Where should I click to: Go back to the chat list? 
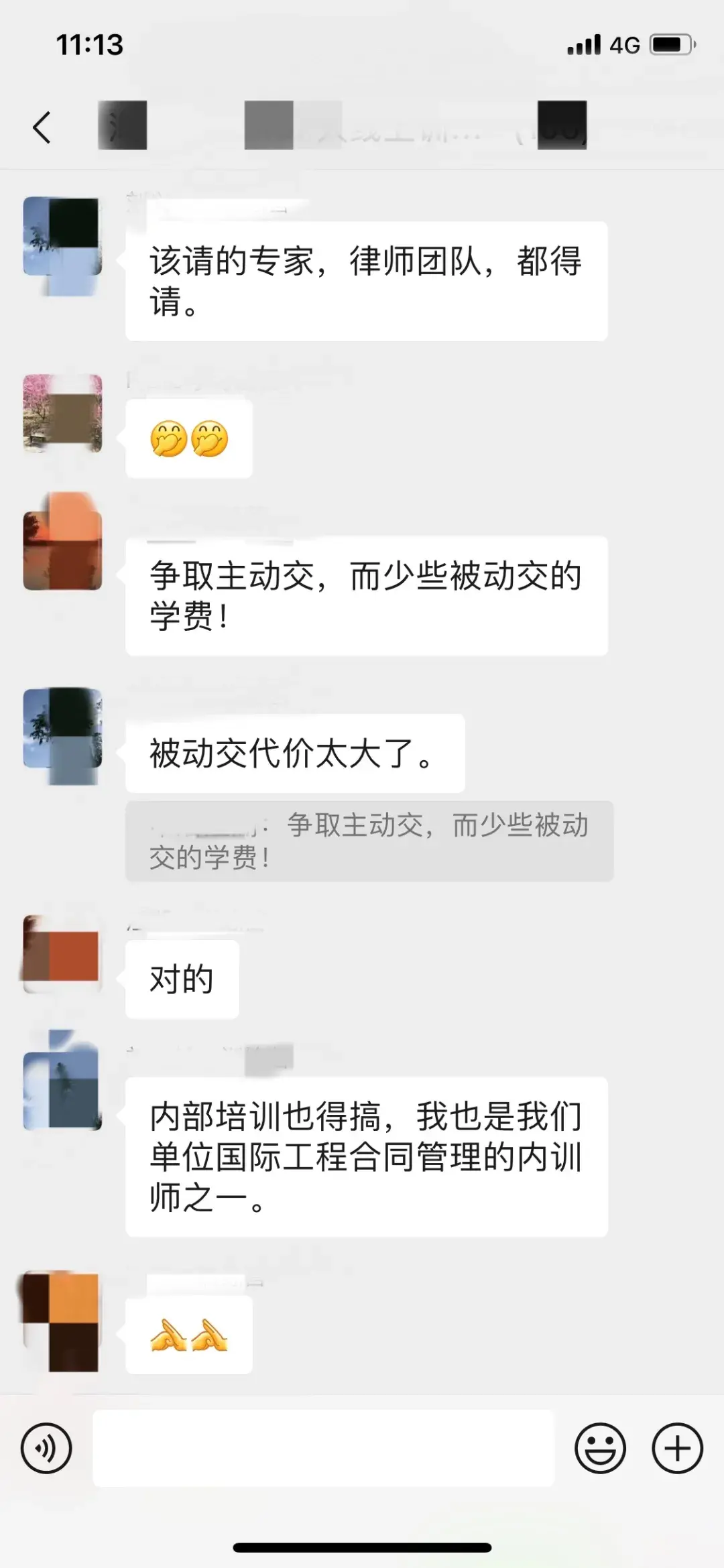point(42,127)
